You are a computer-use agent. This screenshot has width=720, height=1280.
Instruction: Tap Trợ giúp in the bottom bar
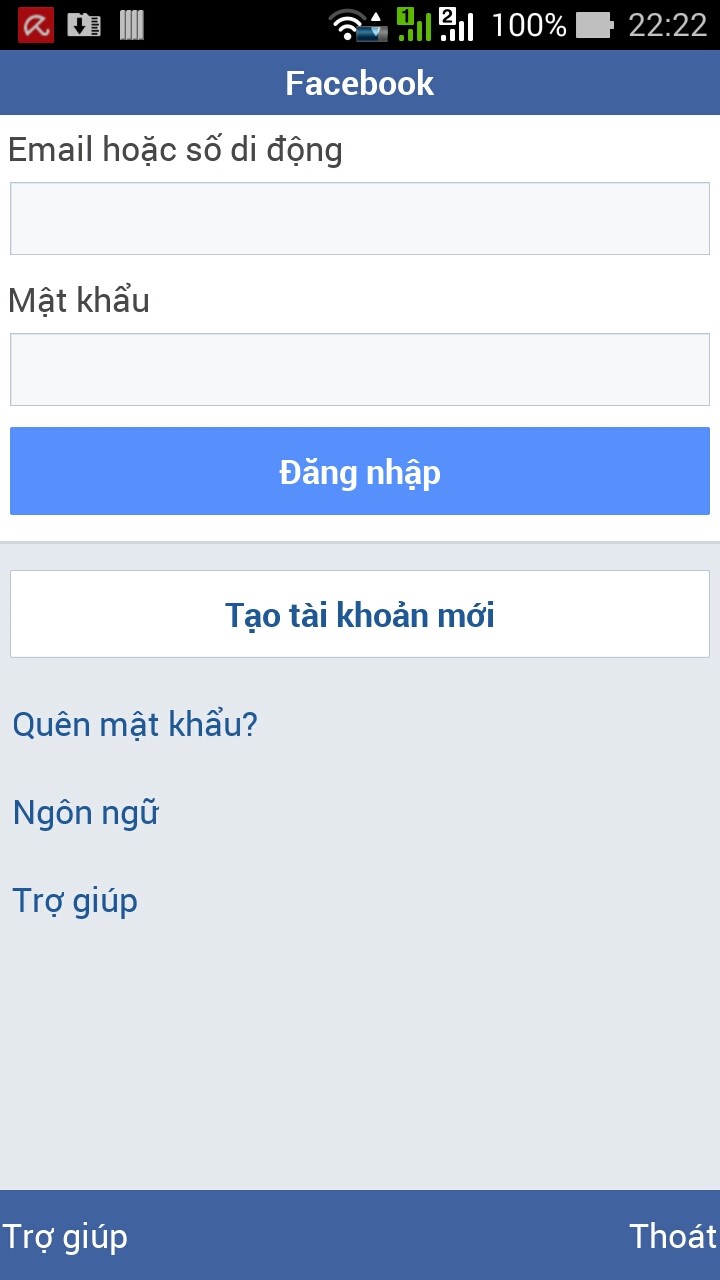pos(65,1237)
